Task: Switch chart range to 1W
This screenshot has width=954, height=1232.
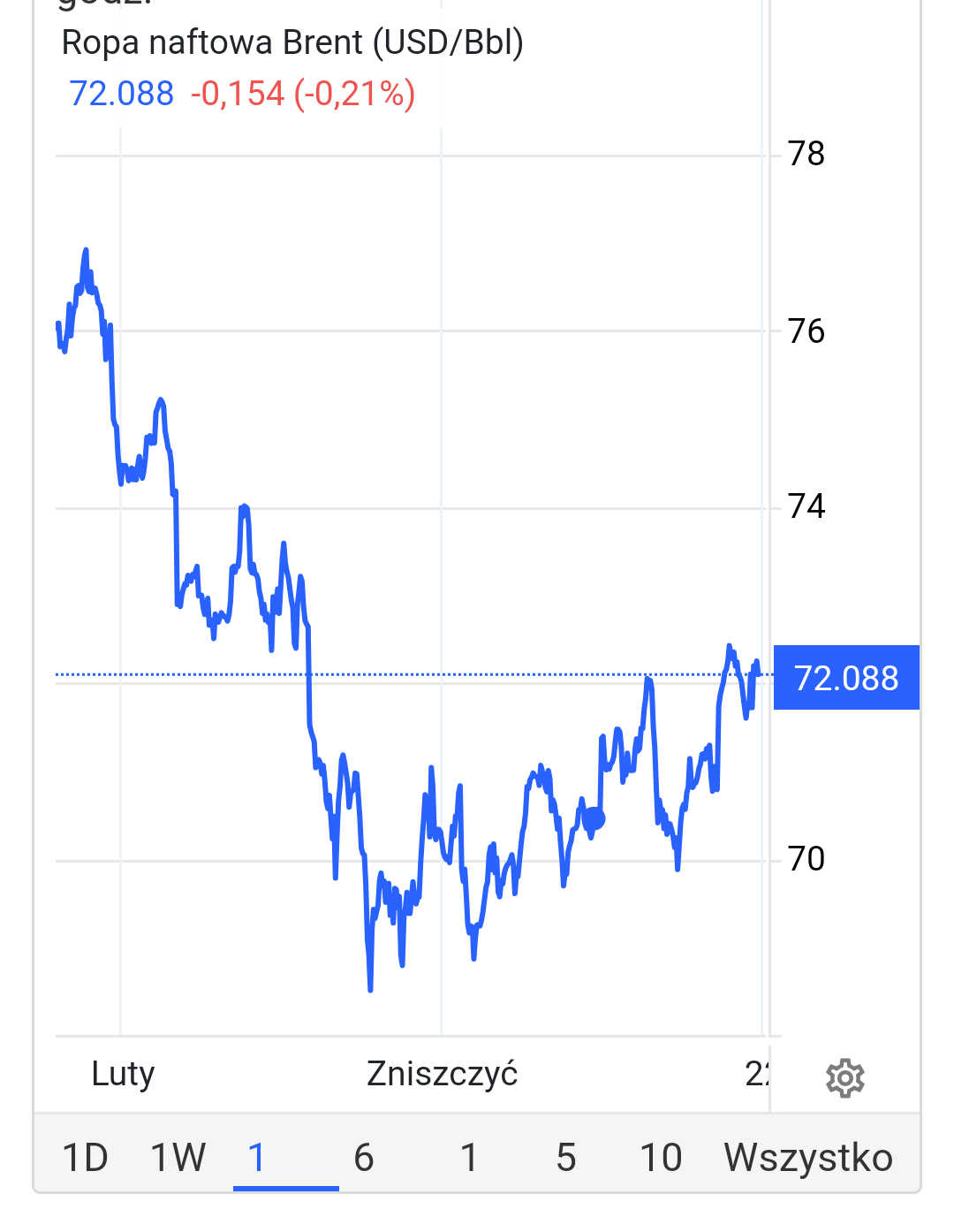Action: [x=178, y=1158]
